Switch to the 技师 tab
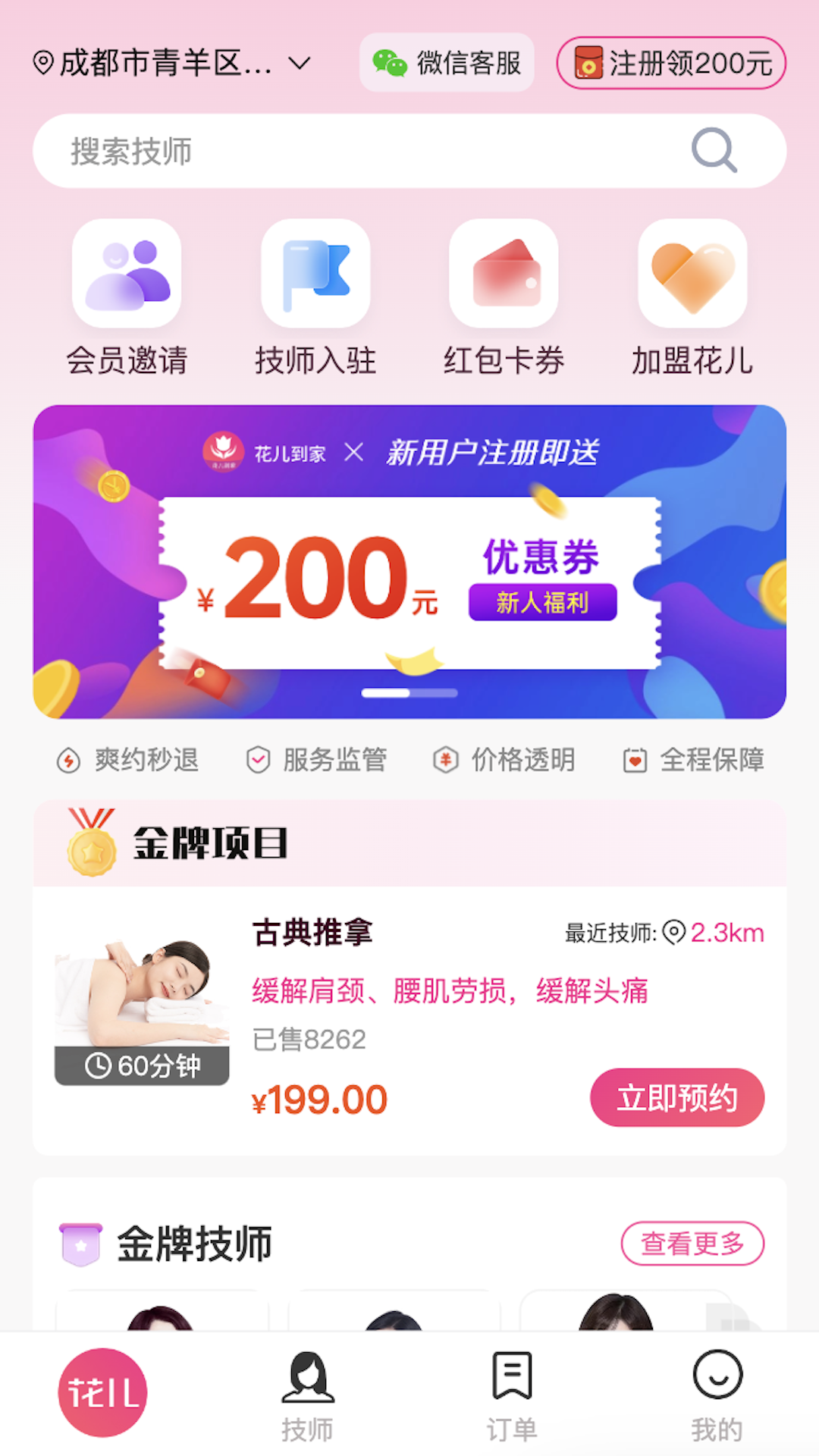The image size is (819, 1456). (307, 1395)
